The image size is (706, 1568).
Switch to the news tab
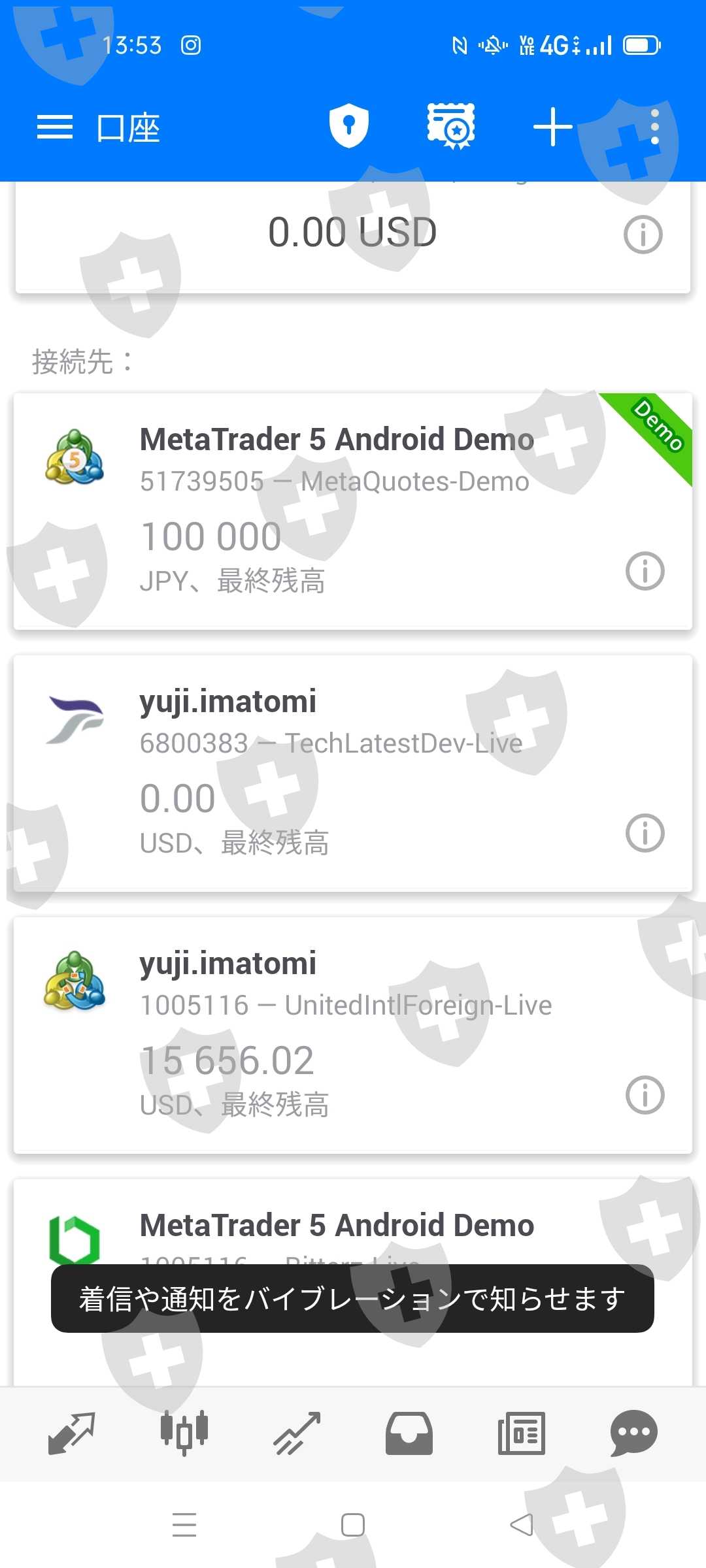[x=522, y=1433]
